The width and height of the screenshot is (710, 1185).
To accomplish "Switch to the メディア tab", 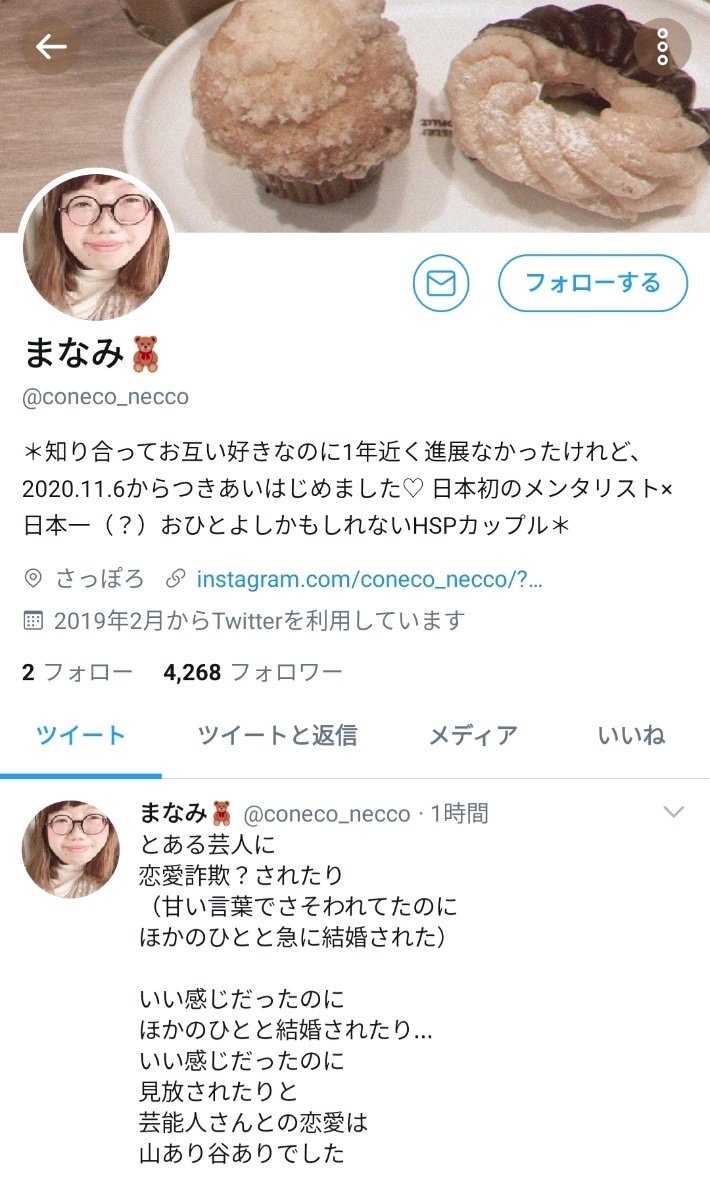I will [x=473, y=736].
